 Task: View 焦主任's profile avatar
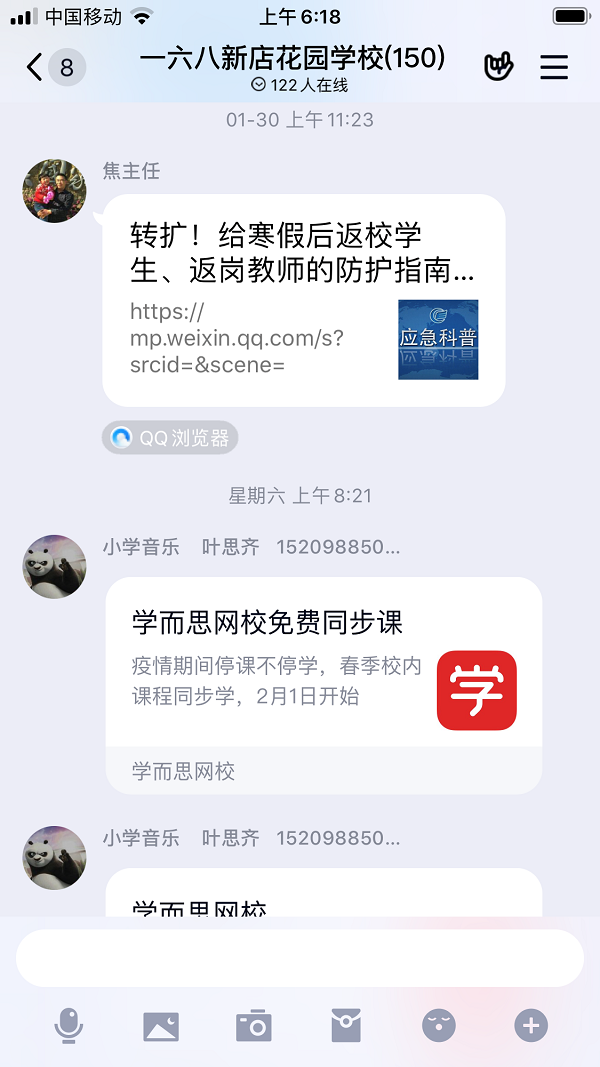point(54,190)
